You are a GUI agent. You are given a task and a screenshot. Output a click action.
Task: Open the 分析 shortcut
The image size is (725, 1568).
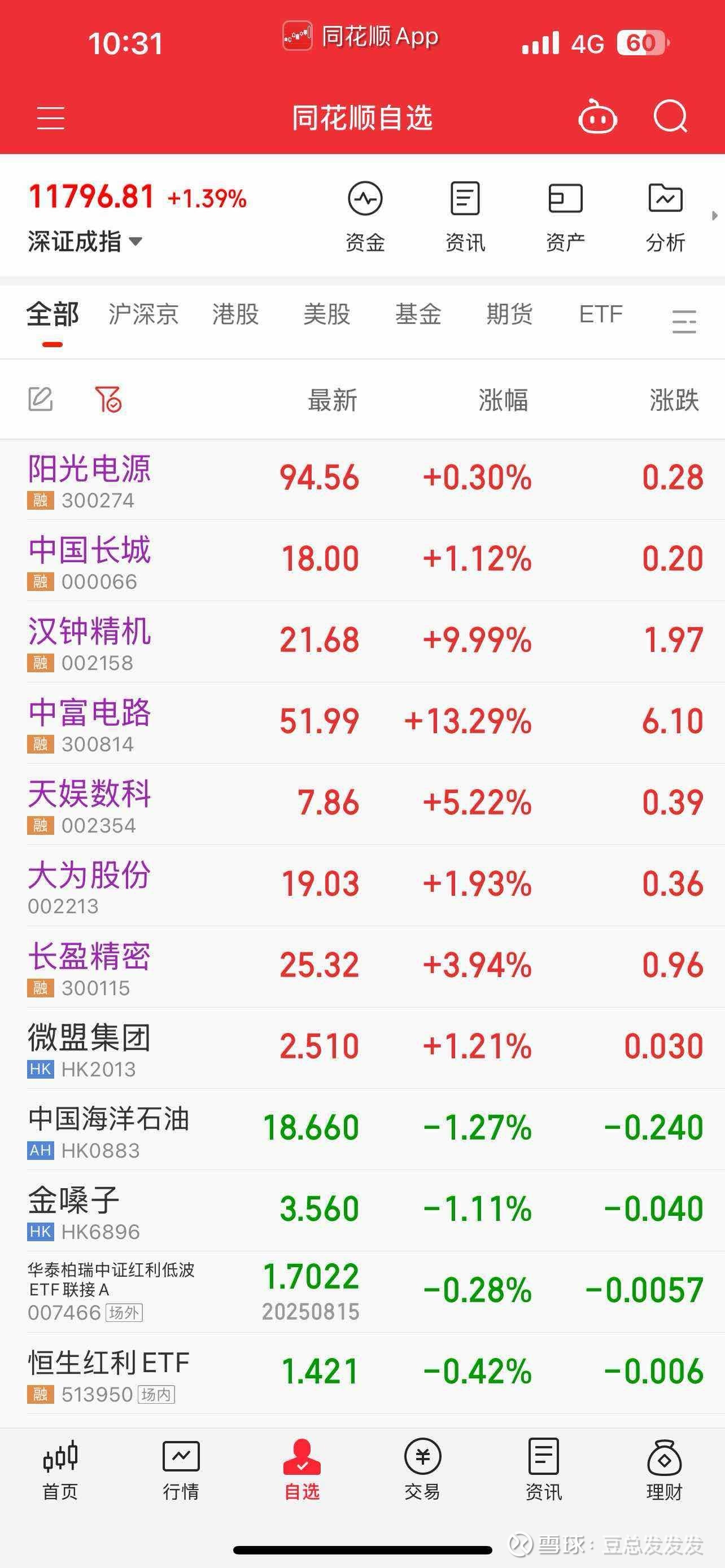pyautogui.click(x=665, y=216)
